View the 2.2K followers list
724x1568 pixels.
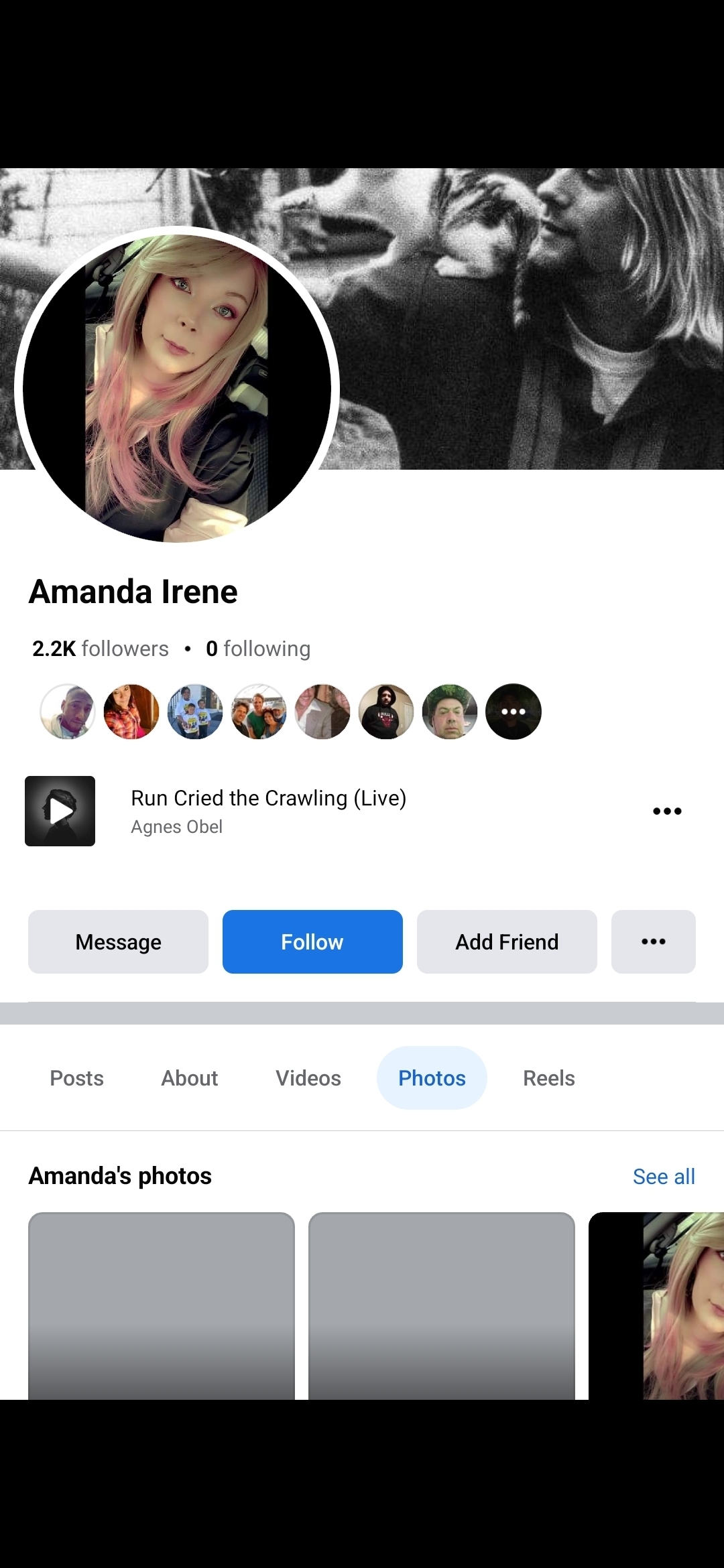(101, 649)
